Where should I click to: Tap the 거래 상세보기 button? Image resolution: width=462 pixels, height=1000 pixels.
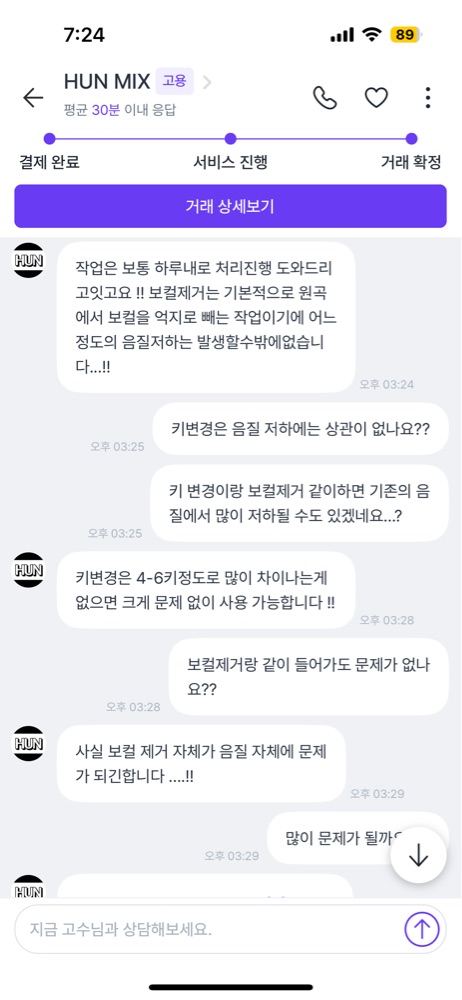tap(230, 206)
